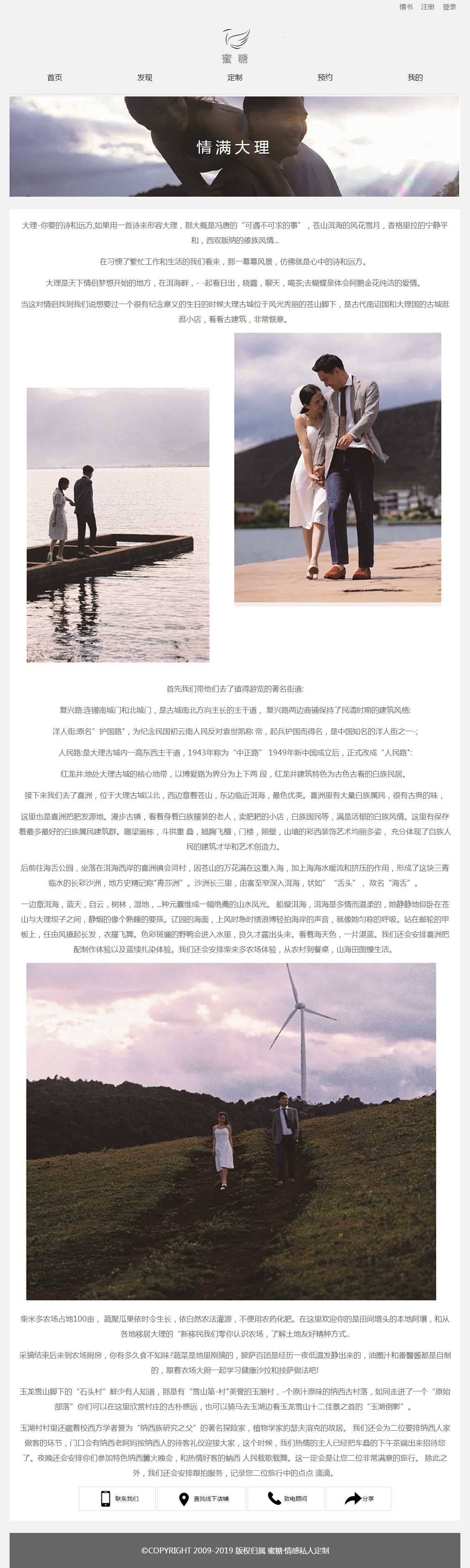Call a consultant with 致电顾问
Image resolution: width=470 pixels, height=1568 pixels.
[x=286, y=1498]
